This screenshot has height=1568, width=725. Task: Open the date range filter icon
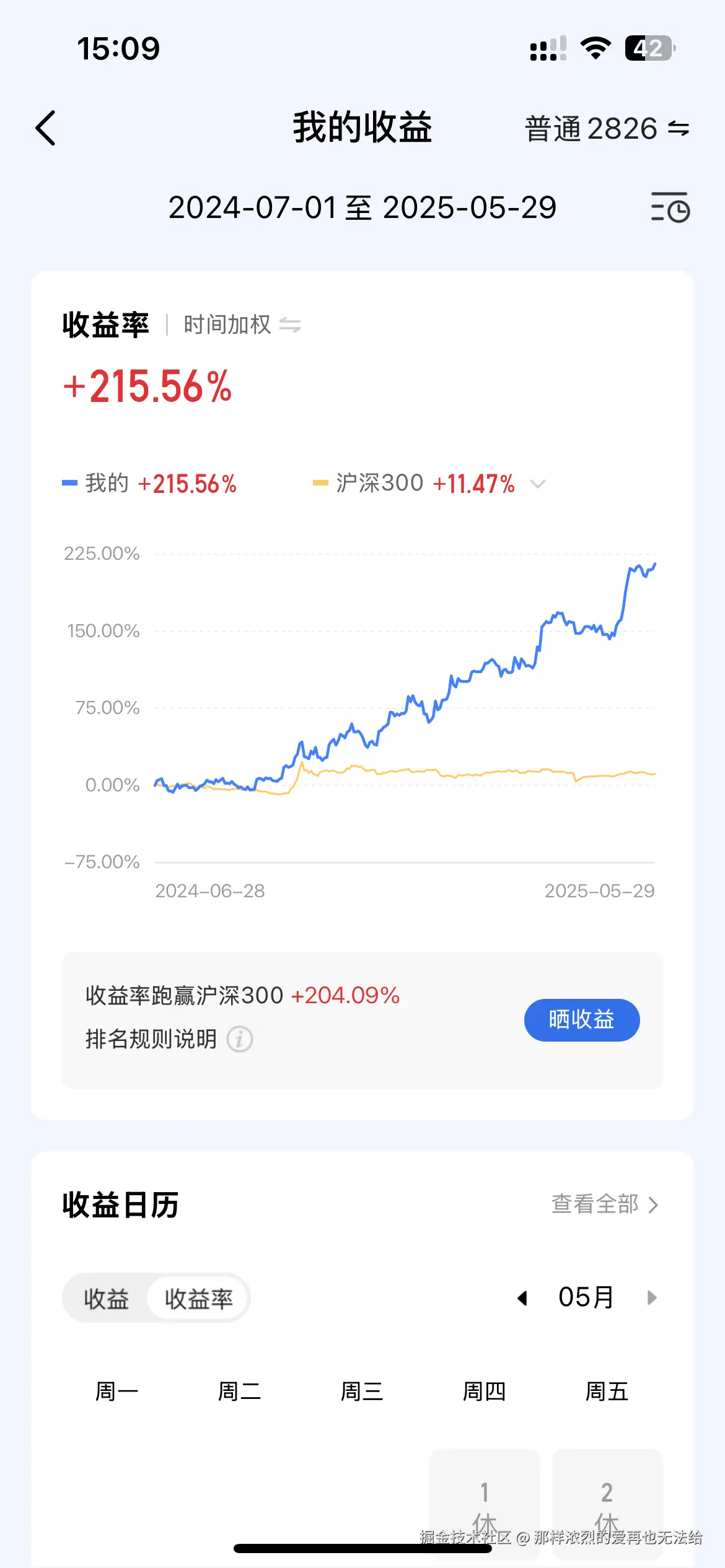click(669, 208)
